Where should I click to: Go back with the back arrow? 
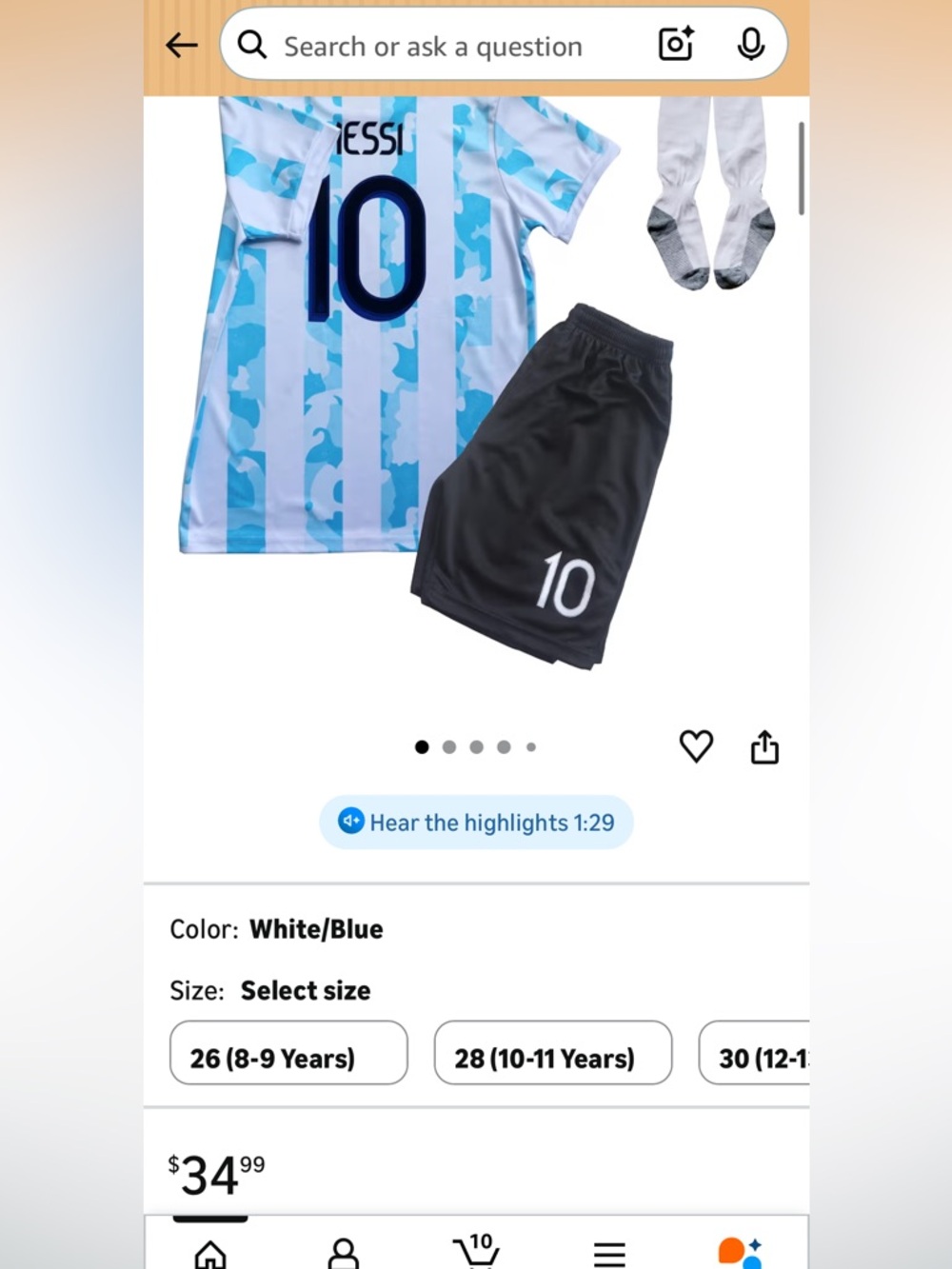181,45
